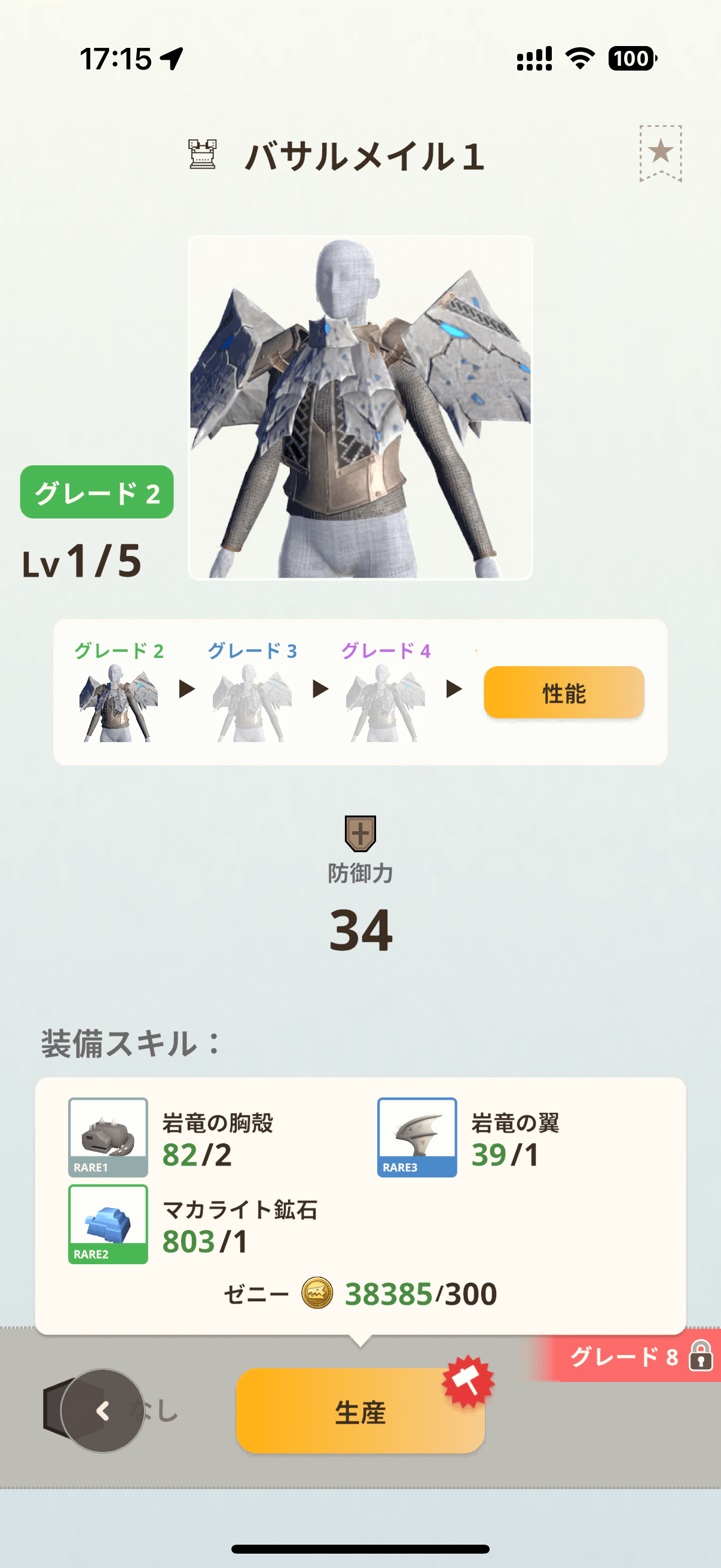Open the マカライト鉱石 material icon
The image size is (721, 1568).
pos(108,1224)
